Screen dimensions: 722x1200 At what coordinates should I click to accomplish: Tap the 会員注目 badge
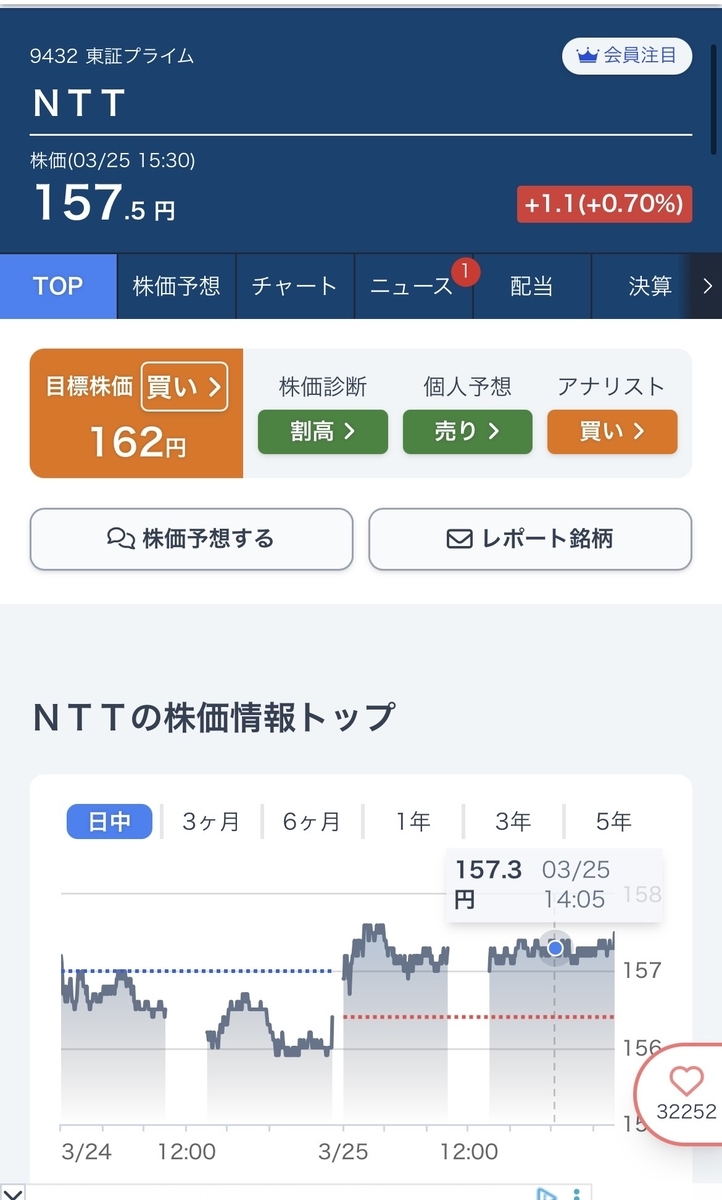click(627, 56)
